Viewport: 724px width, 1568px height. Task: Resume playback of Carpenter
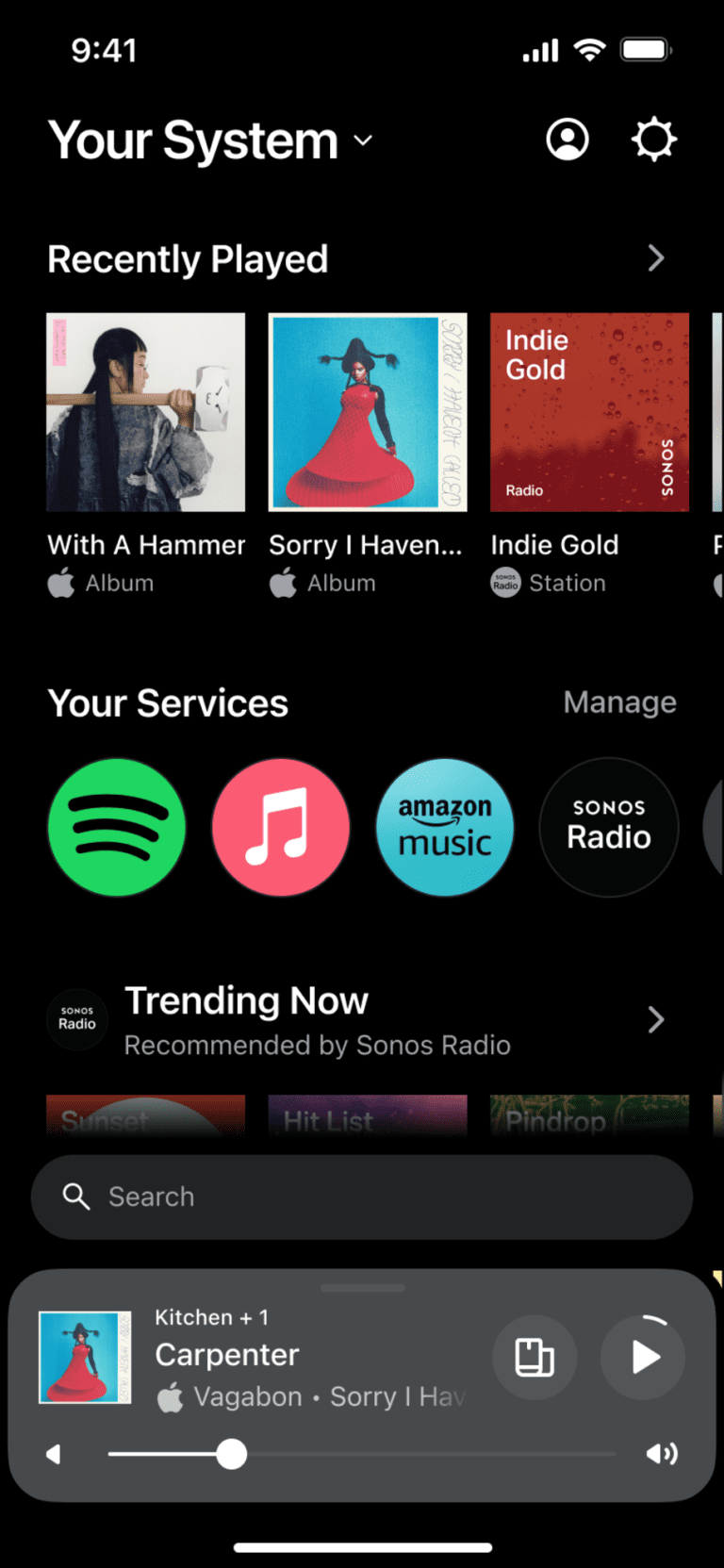click(643, 1357)
